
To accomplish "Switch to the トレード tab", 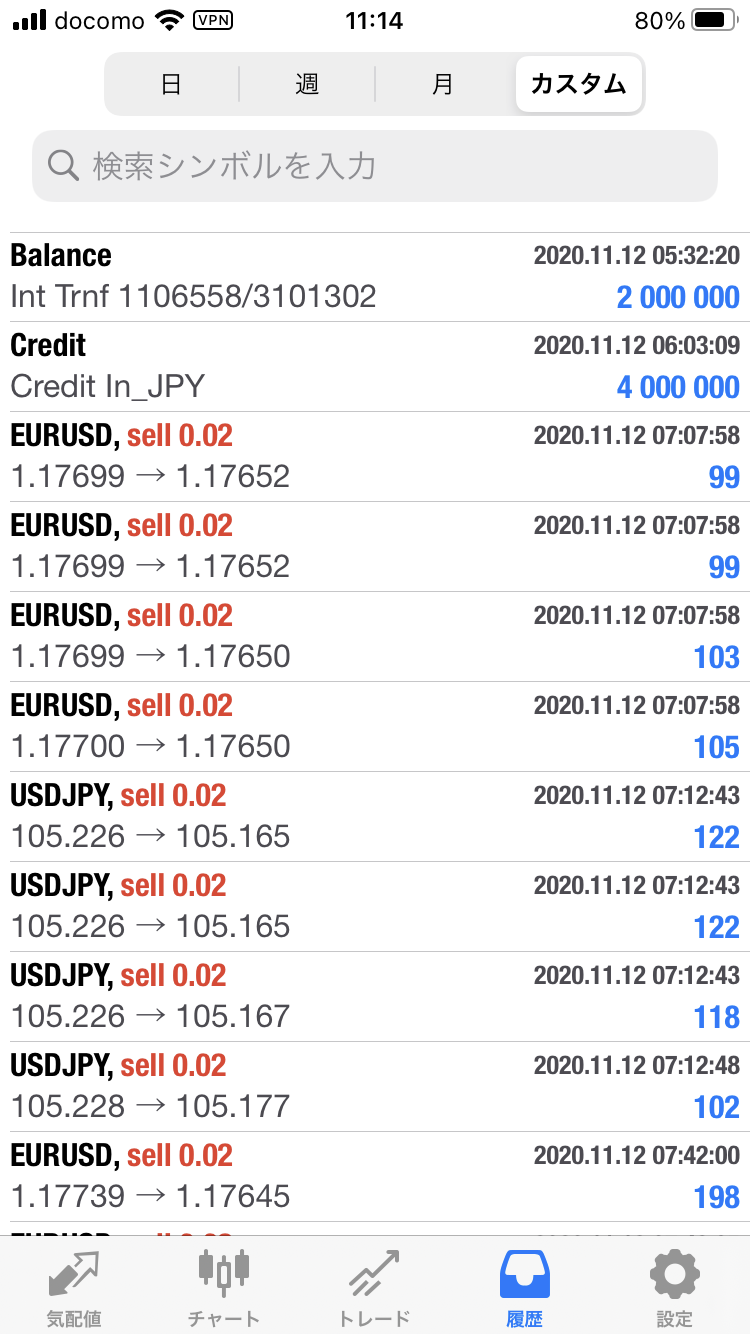I will pyautogui.click(x=374, y=1286).
